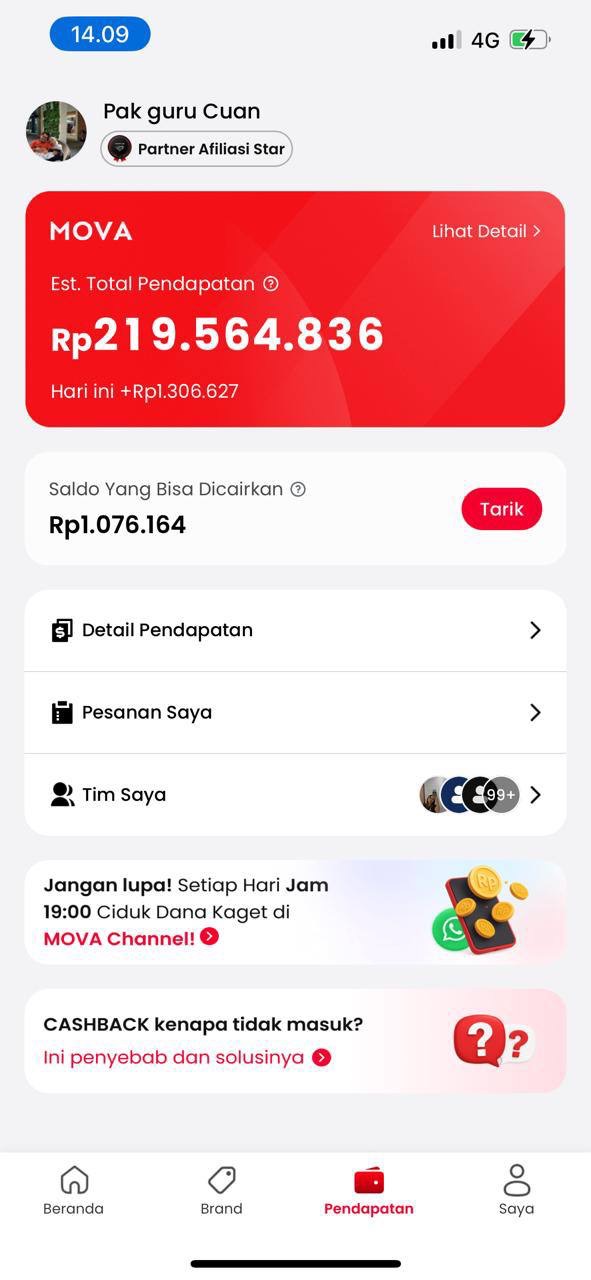
Task: Open the MOVA Channel Dana Kaget banner
Action: pos(295,912)
